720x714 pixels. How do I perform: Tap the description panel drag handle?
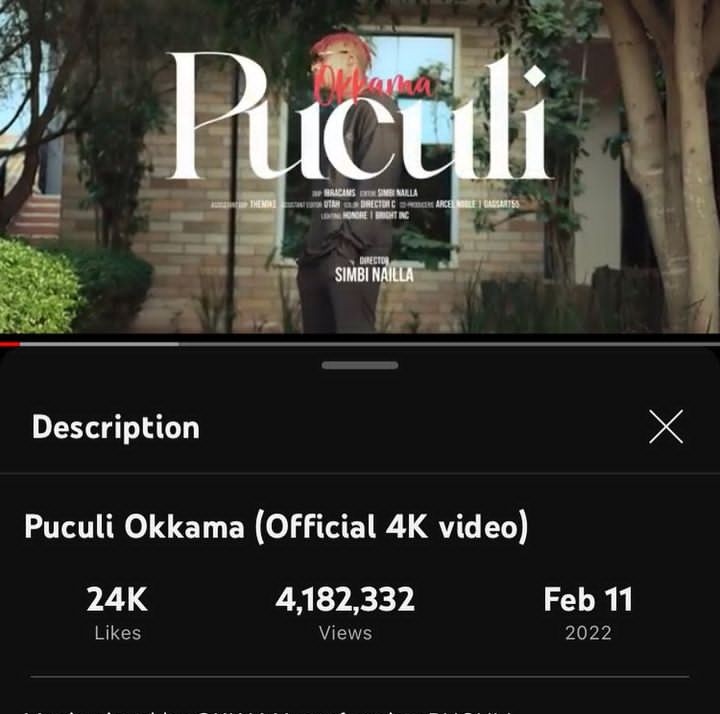(360, 366)
